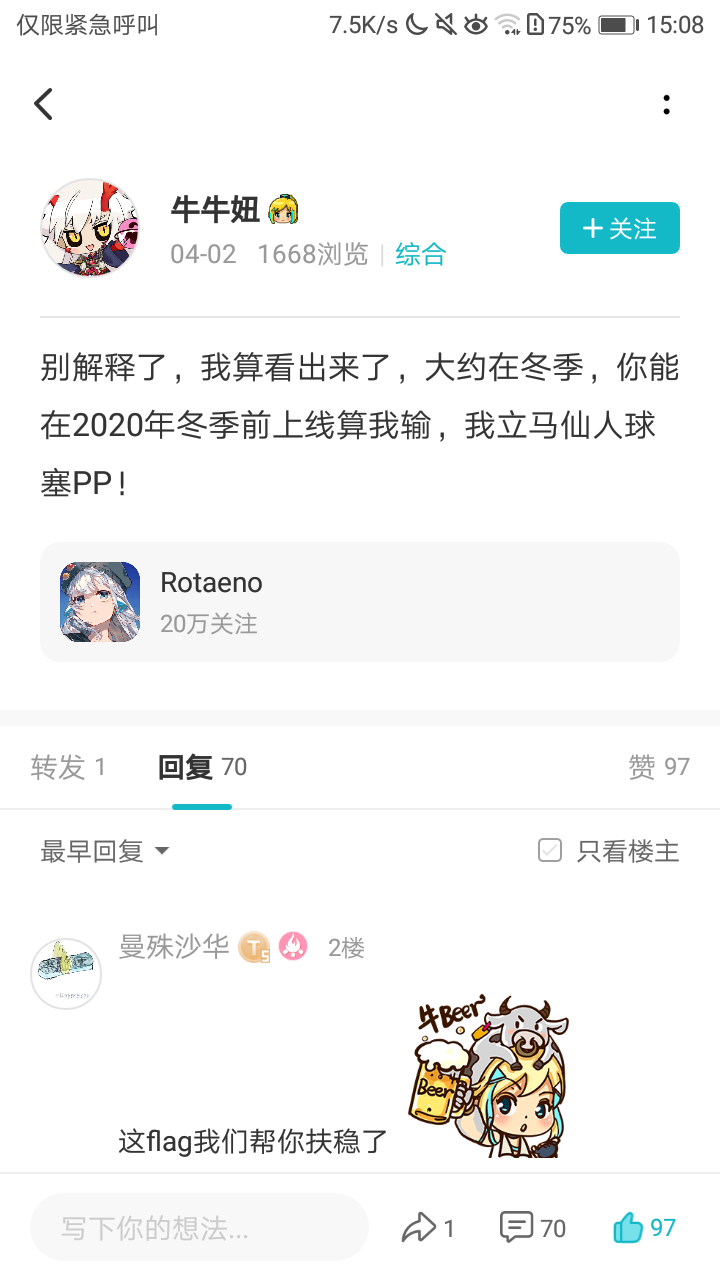Tap the 写下你的想法 comment field
Screen dimensions: 720x1280
(x=200, y=1227)
